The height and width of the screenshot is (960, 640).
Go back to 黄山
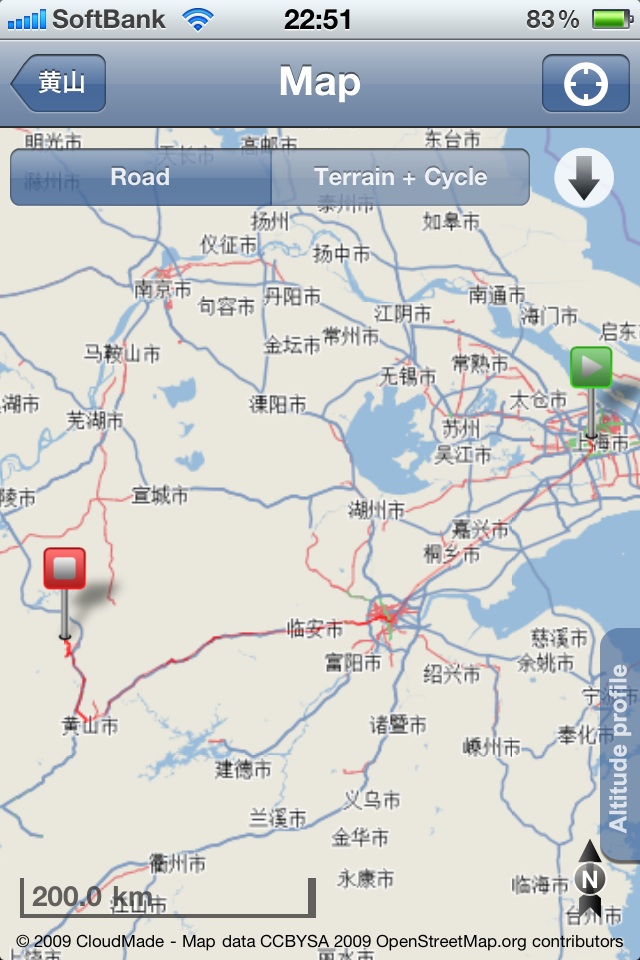point(60,83)
